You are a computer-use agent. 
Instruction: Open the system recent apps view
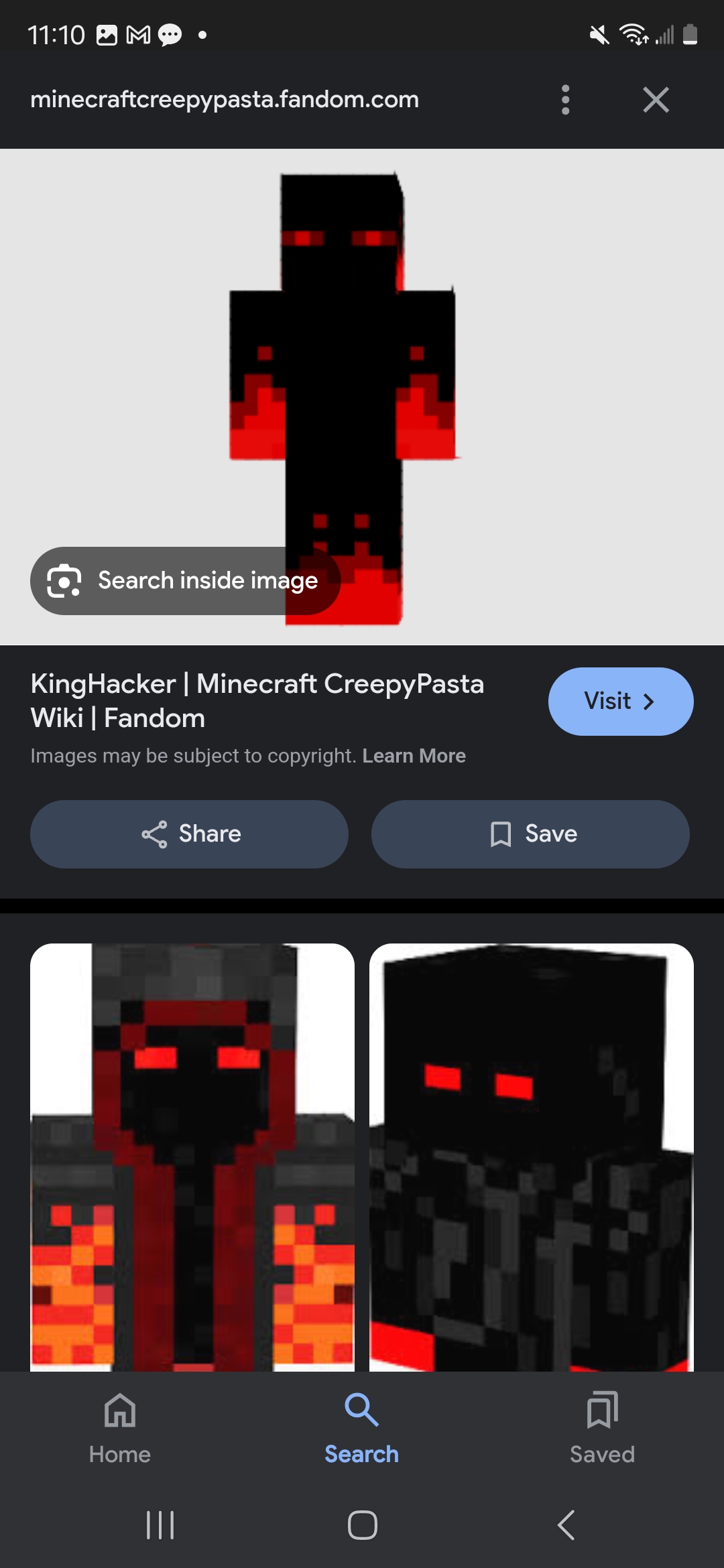160,1525
